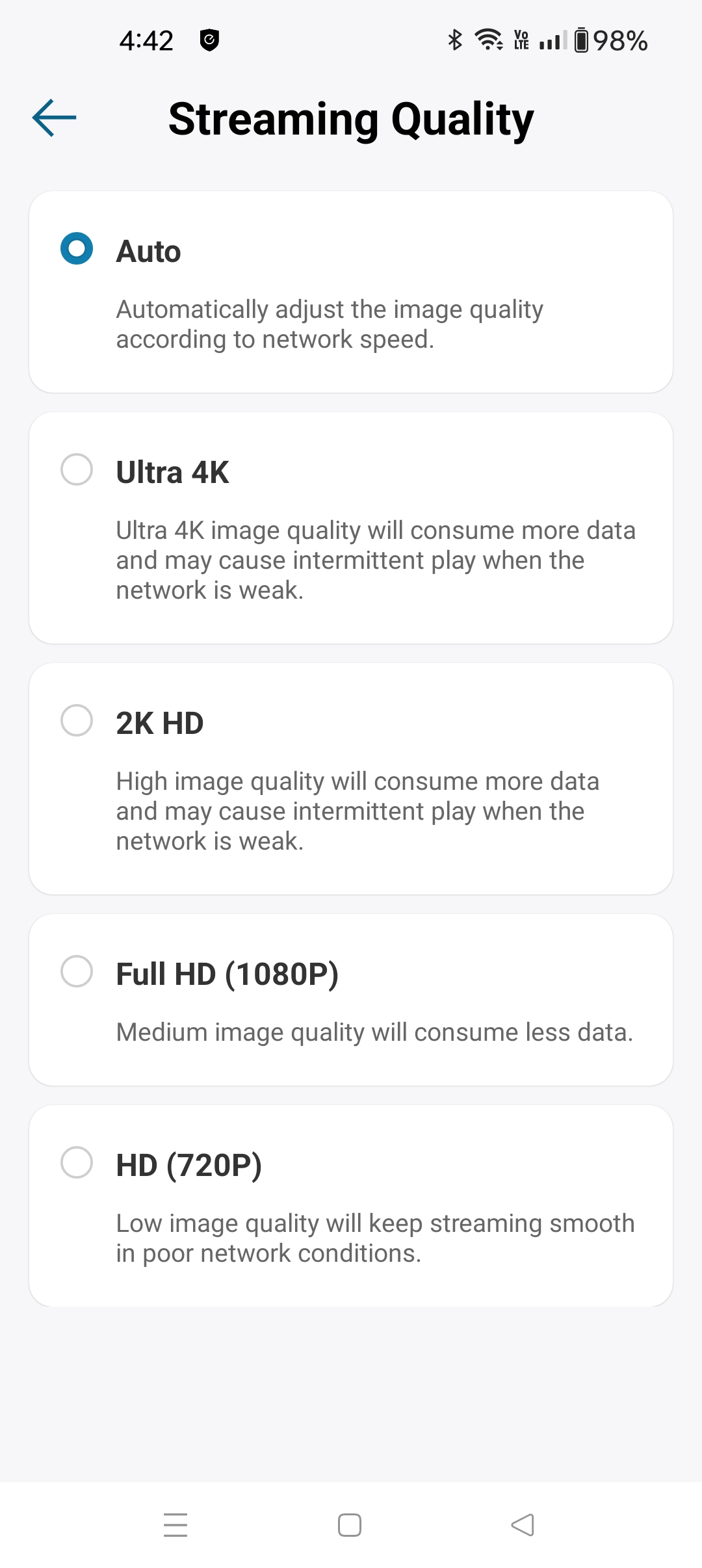Pick Full HD (1080P) quality
Image resolution: width=702 pixels, height=1568 pixels.
click(x=77, y=971)
